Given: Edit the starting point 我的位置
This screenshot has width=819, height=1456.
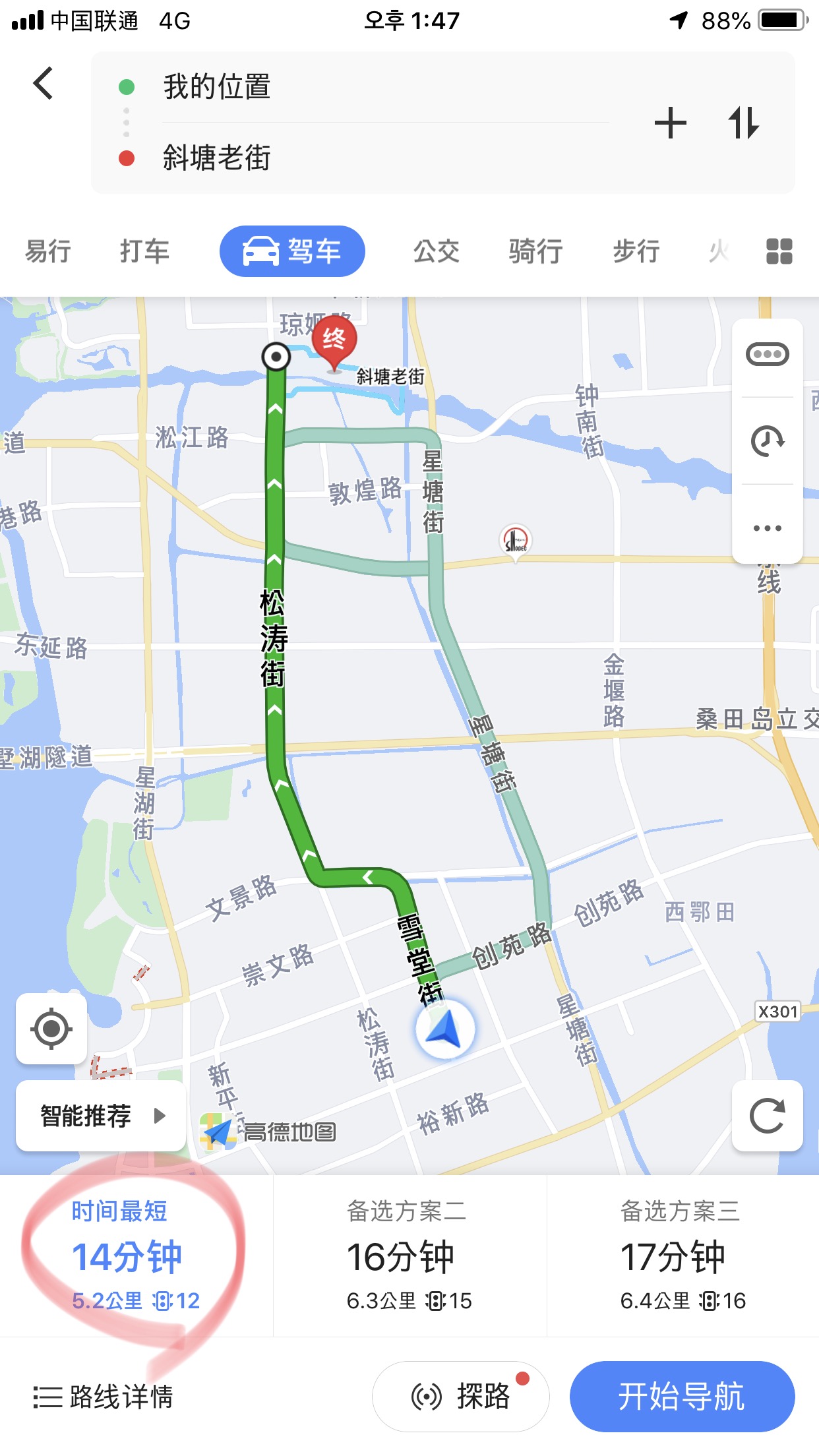Looking at the screenshot, I should 218,87.
